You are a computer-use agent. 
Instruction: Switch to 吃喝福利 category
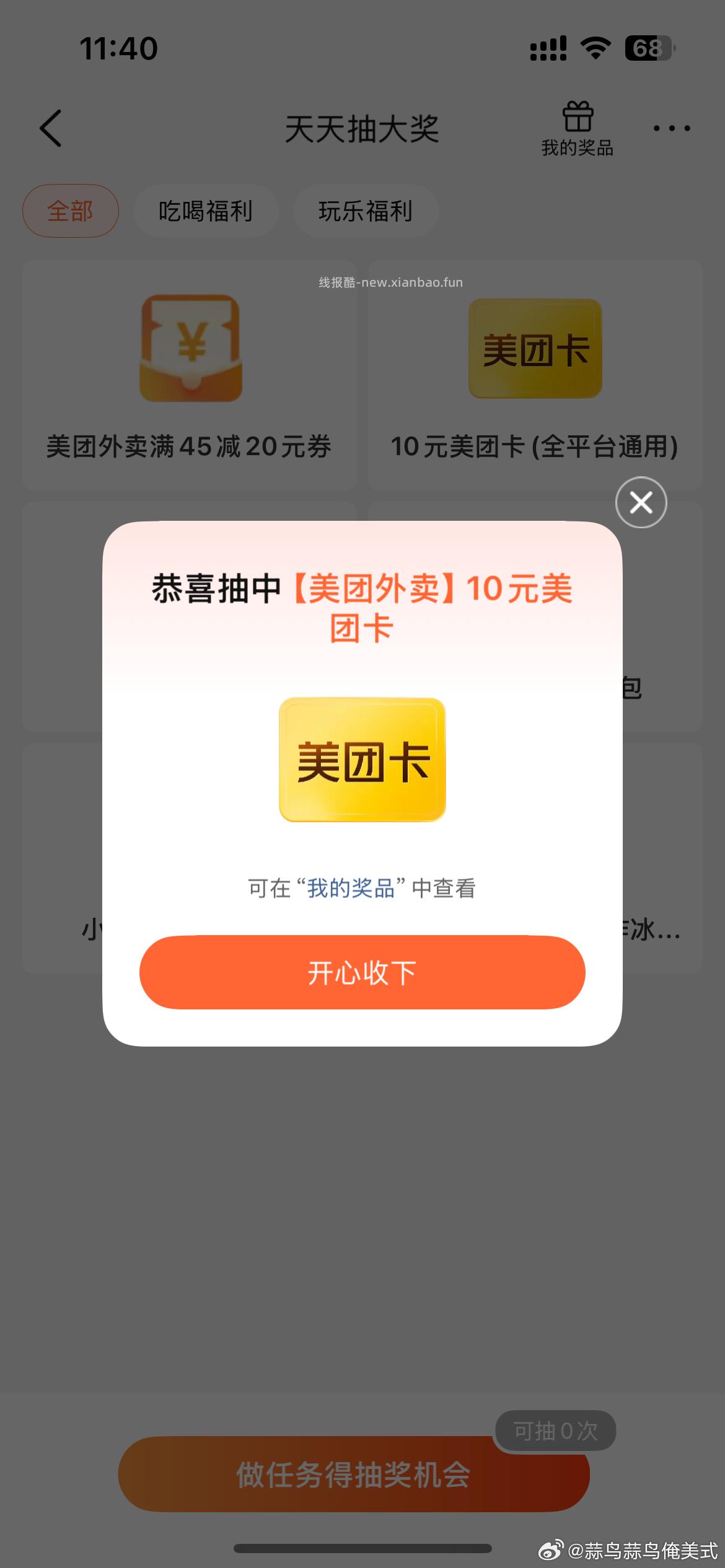[206, 211]
